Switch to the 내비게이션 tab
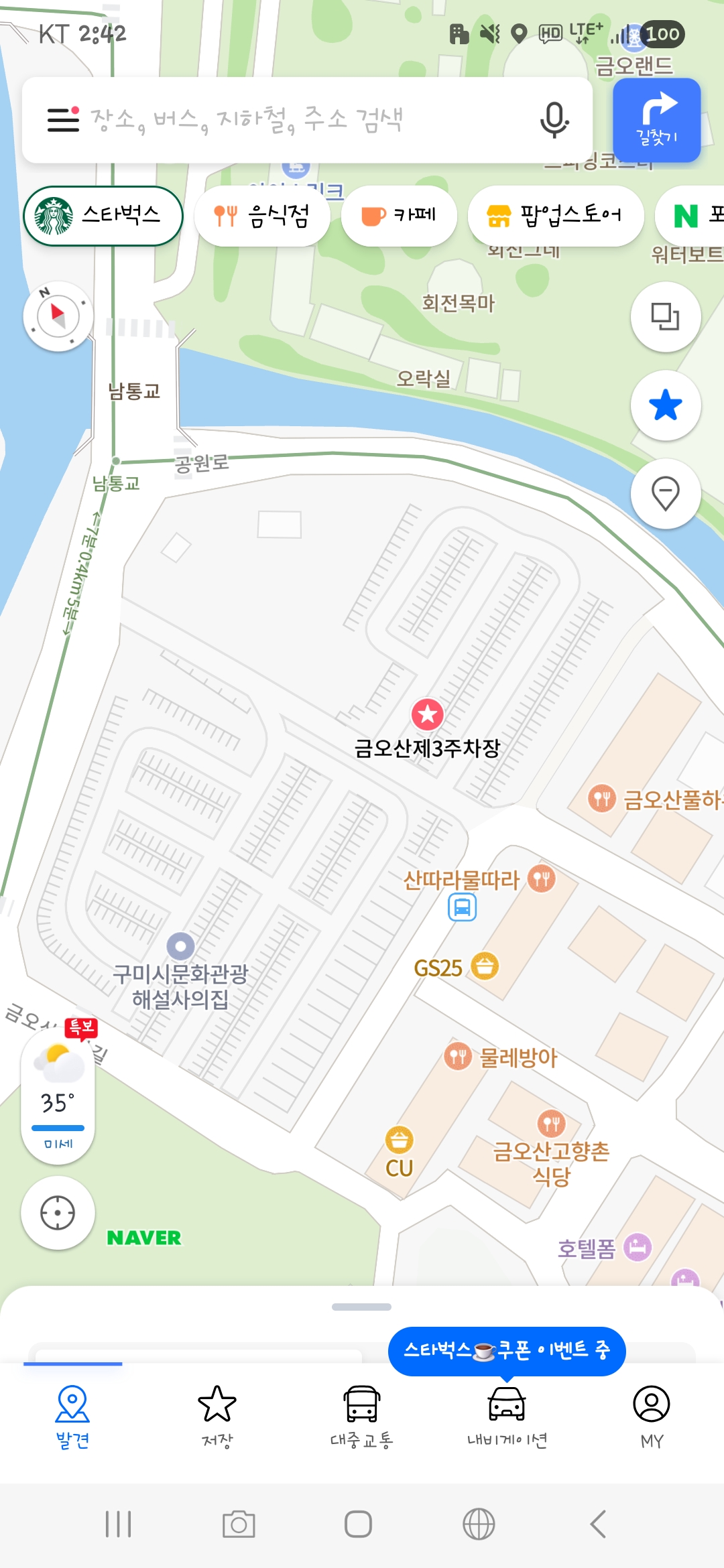 pyautogui.click(x=507, y=1417)
